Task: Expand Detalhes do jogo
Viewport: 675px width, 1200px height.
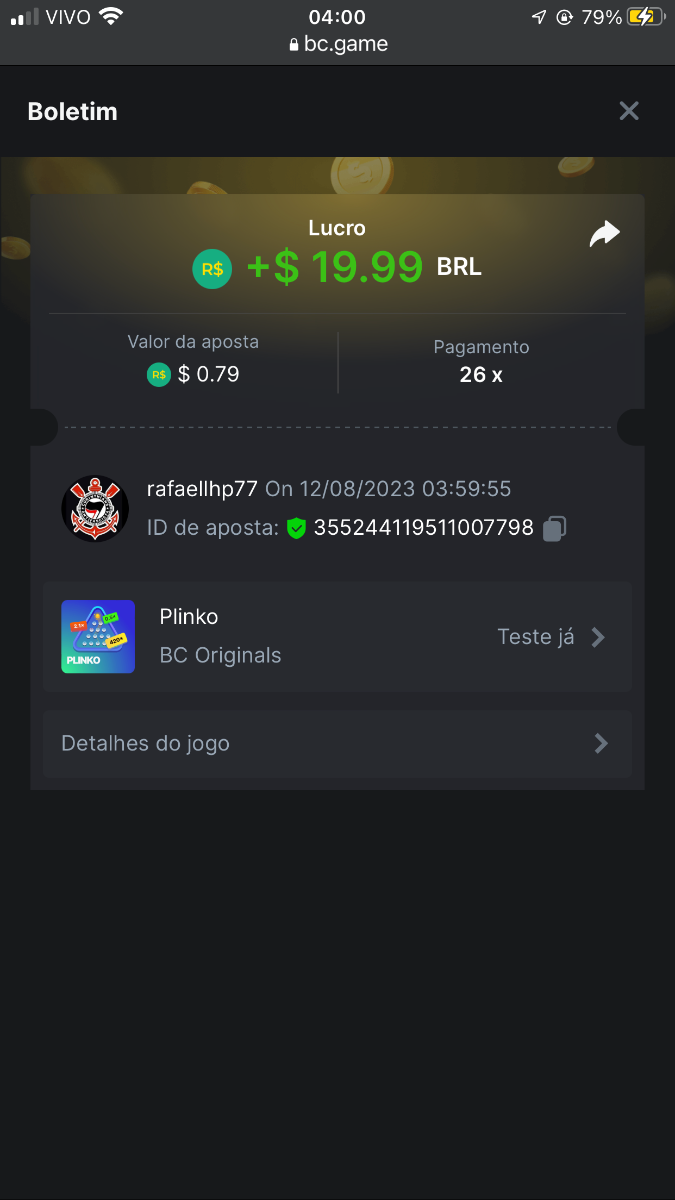Action: [337, 744]
